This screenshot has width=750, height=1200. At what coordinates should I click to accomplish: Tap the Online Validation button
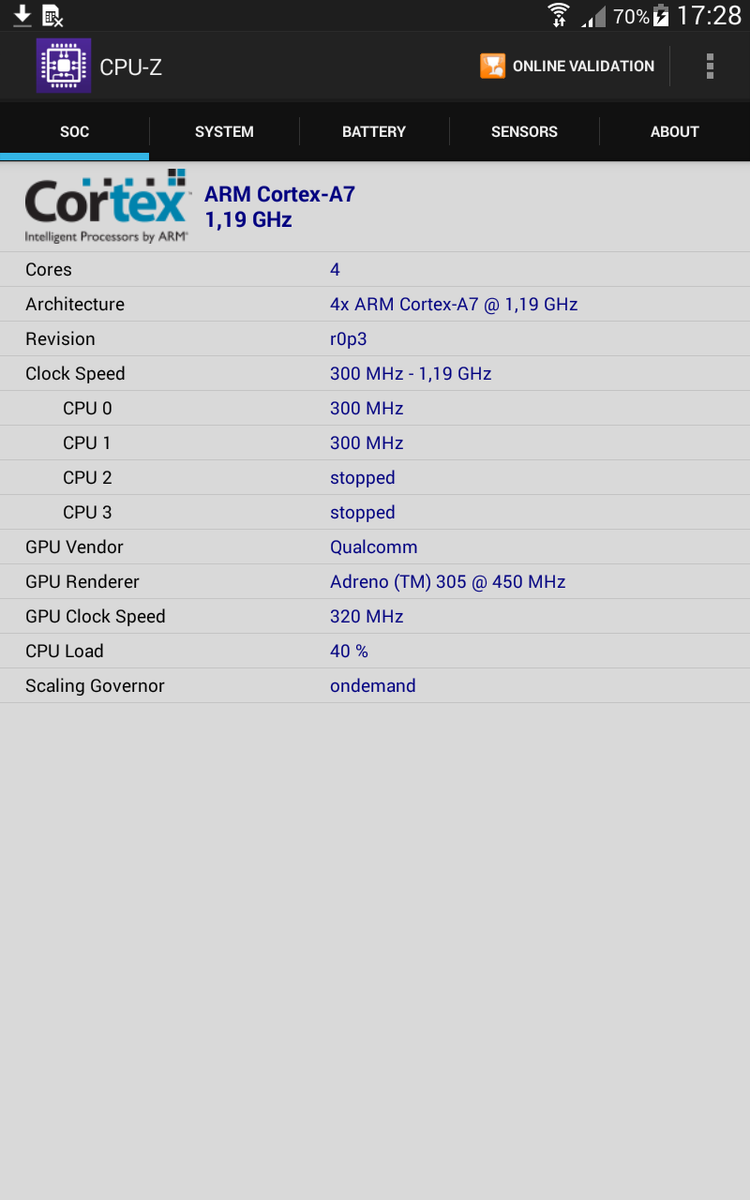pyautogui.click(x=567, y=66)
